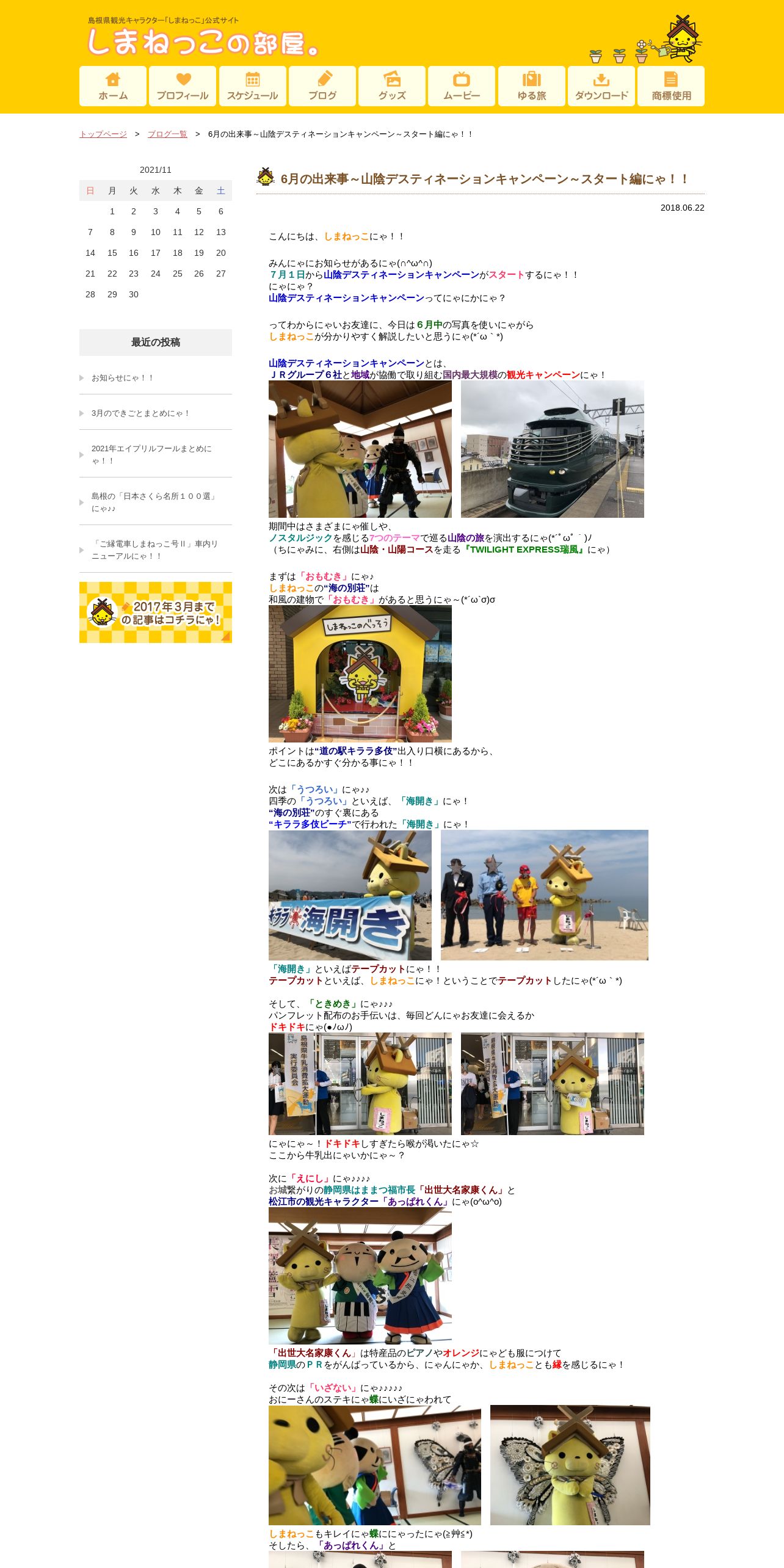Screen dimensions: 784x1568
Task: Open the グッズ section
Action: point(392,86)
